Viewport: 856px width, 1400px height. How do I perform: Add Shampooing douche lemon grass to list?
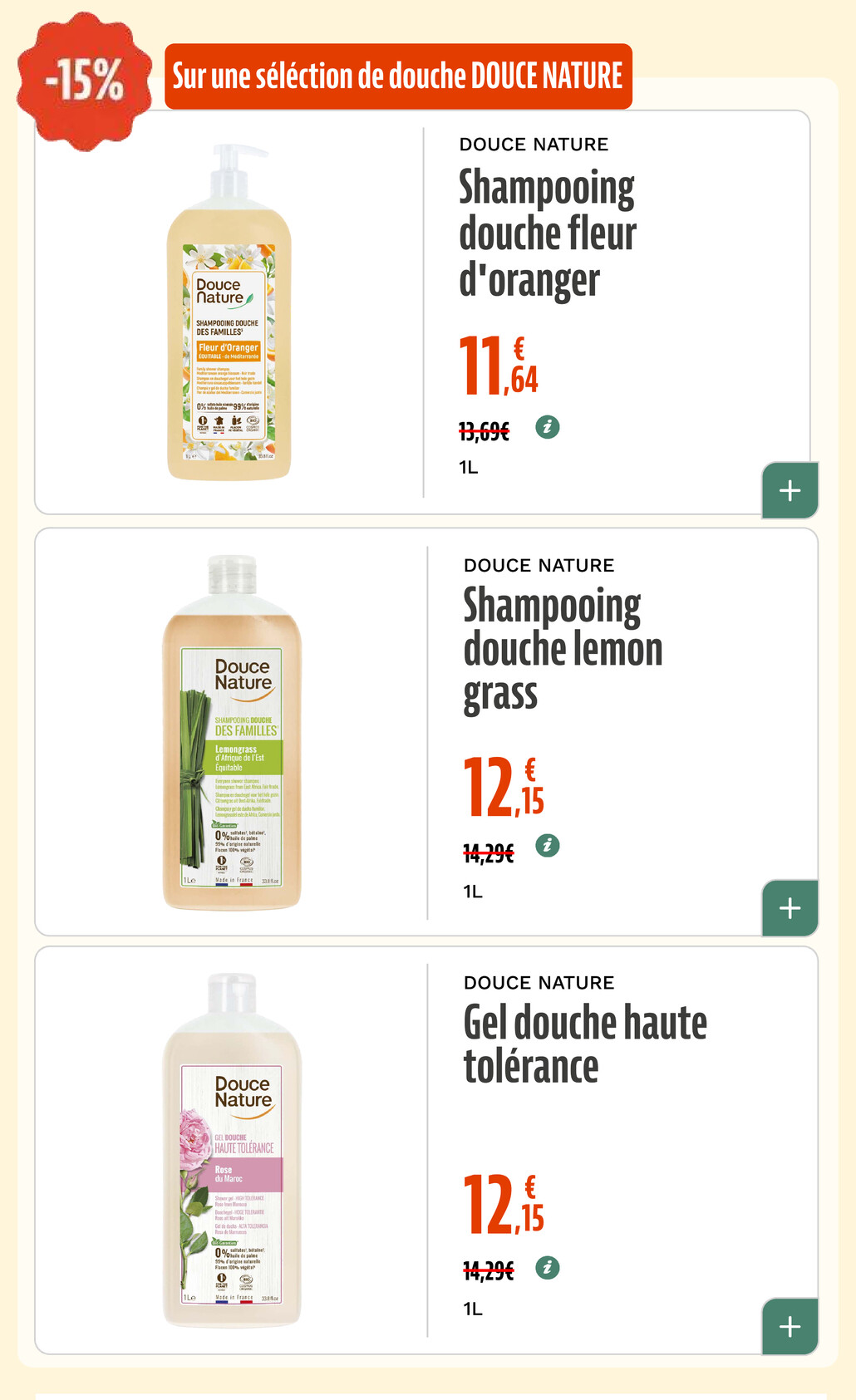click(790, 907)
